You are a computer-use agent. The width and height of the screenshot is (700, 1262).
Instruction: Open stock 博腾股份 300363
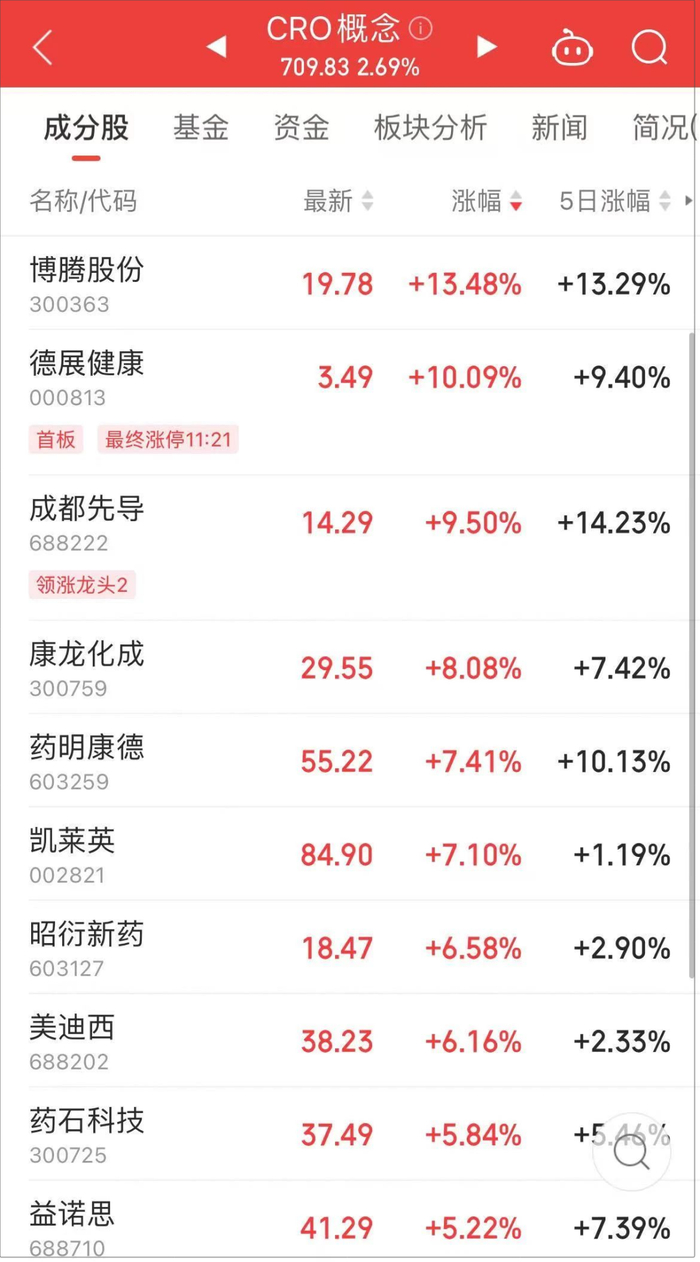click(x=348, y=283)
